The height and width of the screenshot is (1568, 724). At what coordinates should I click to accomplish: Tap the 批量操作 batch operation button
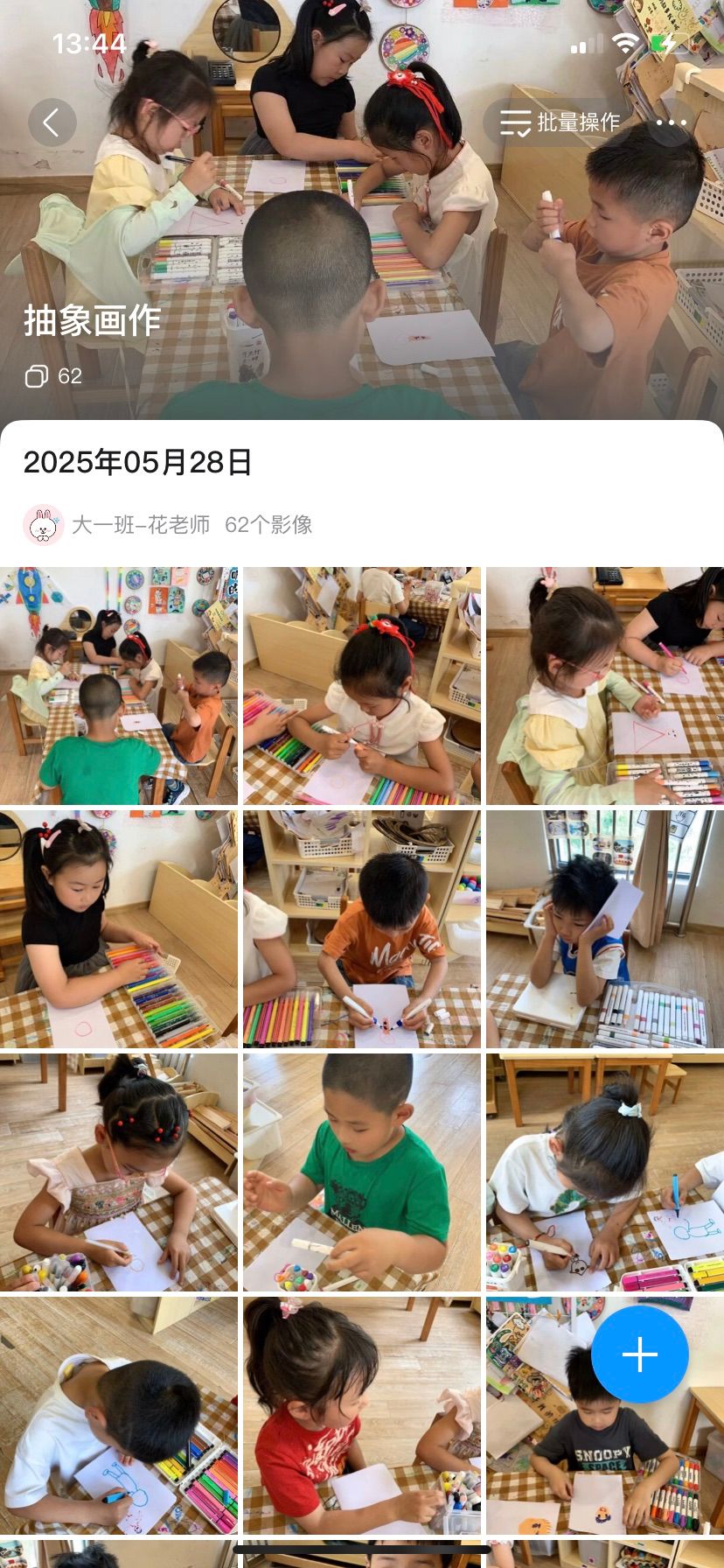[560, 122]
